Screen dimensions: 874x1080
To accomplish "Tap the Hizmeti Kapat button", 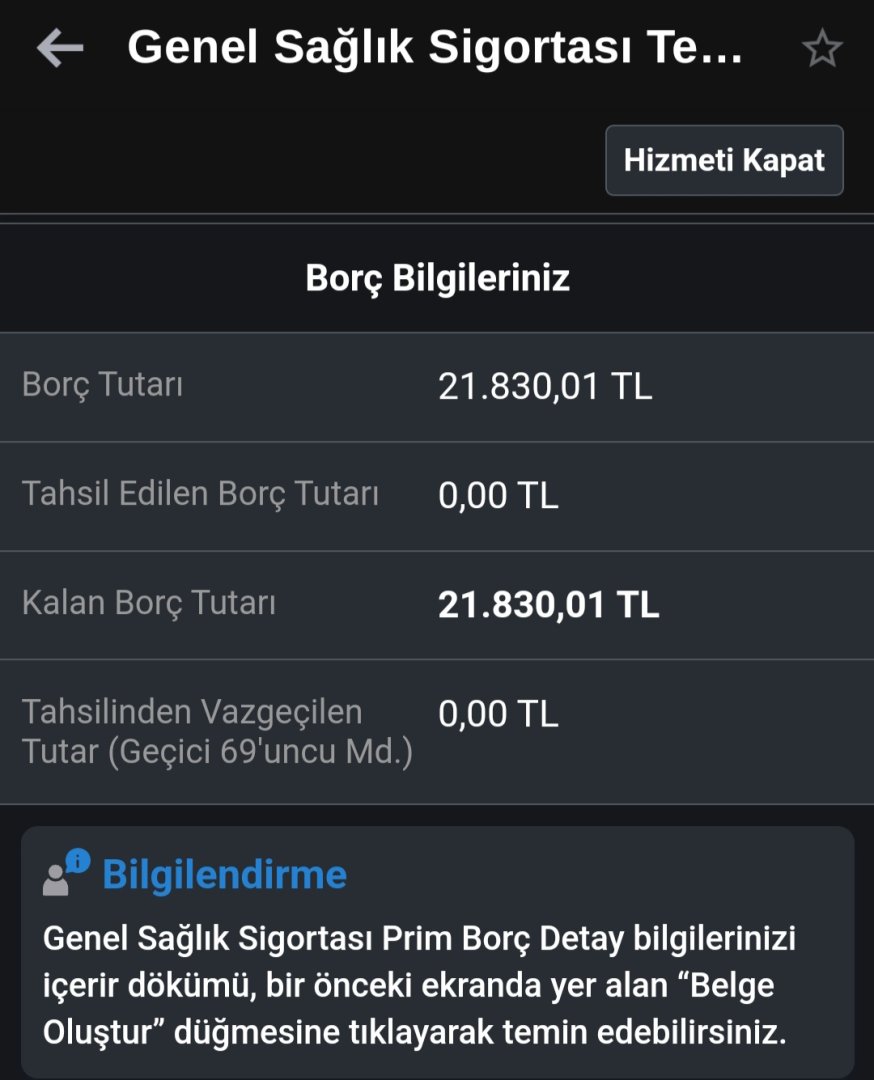I will coord(724,160).
